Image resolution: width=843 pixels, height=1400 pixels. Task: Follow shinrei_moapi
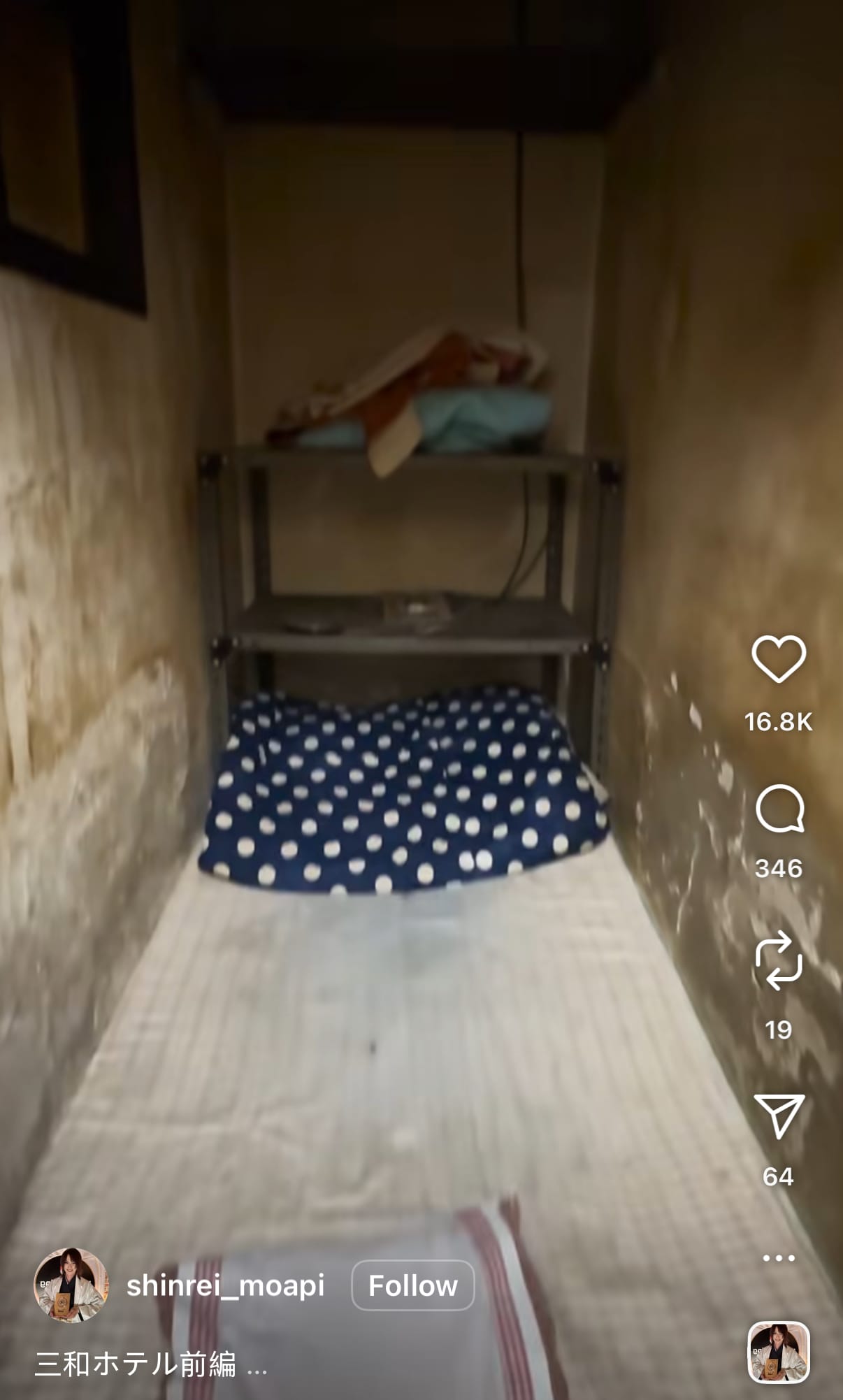pos(412,1285)
